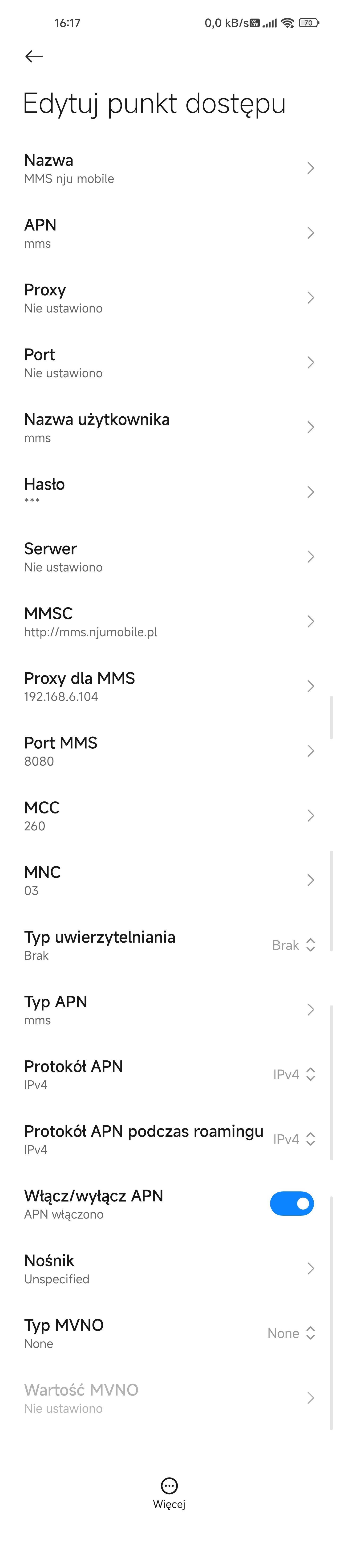This screenshot has width=339, height=1568.
Task: Toggle the Włącz/wyłącz APN switch
Action: (291, 1204)
